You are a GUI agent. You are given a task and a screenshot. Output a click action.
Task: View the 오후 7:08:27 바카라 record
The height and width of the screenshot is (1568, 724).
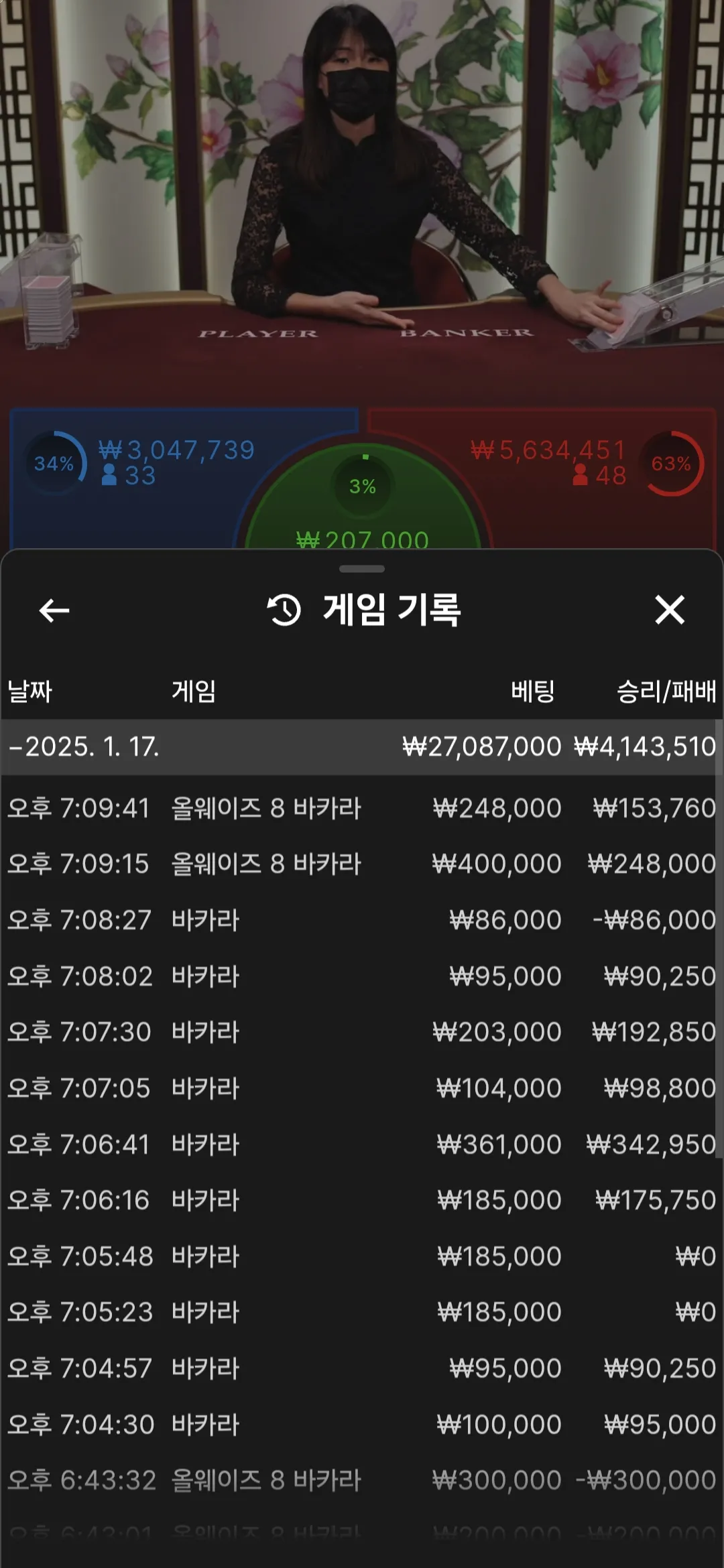(x=362, y=920)
